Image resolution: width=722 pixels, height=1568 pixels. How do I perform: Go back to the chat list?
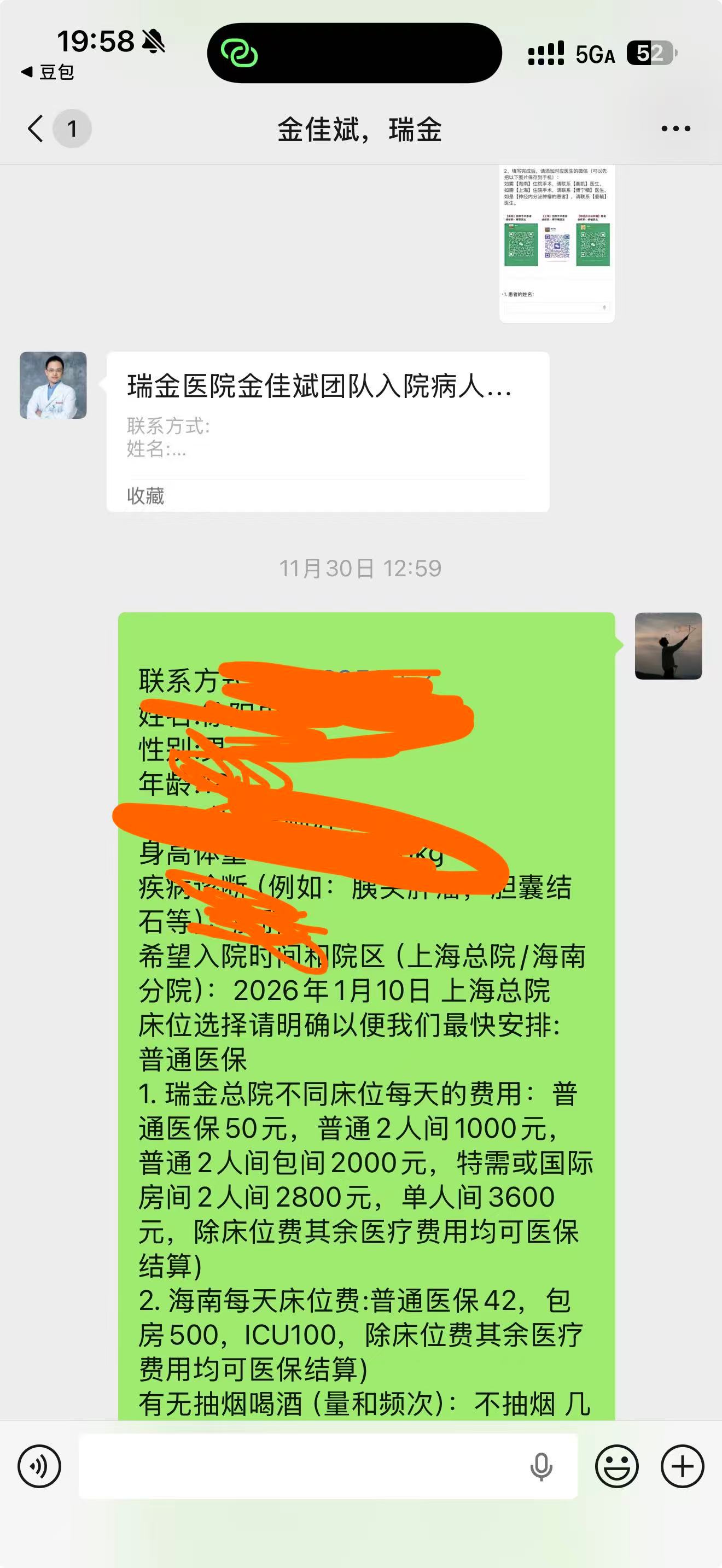(x=37, y=128)
